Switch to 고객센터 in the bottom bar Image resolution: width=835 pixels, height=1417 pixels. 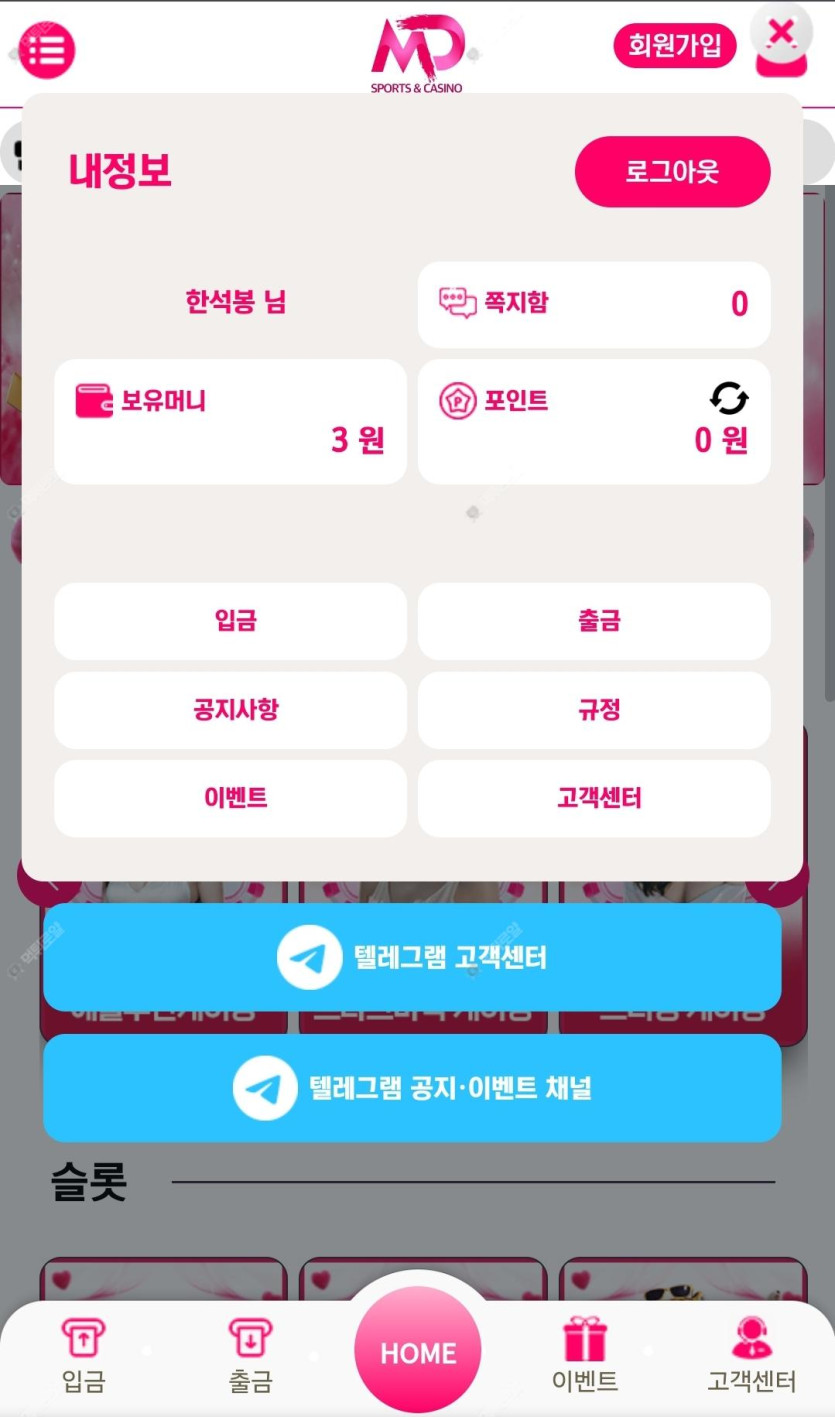point(752,1356)
